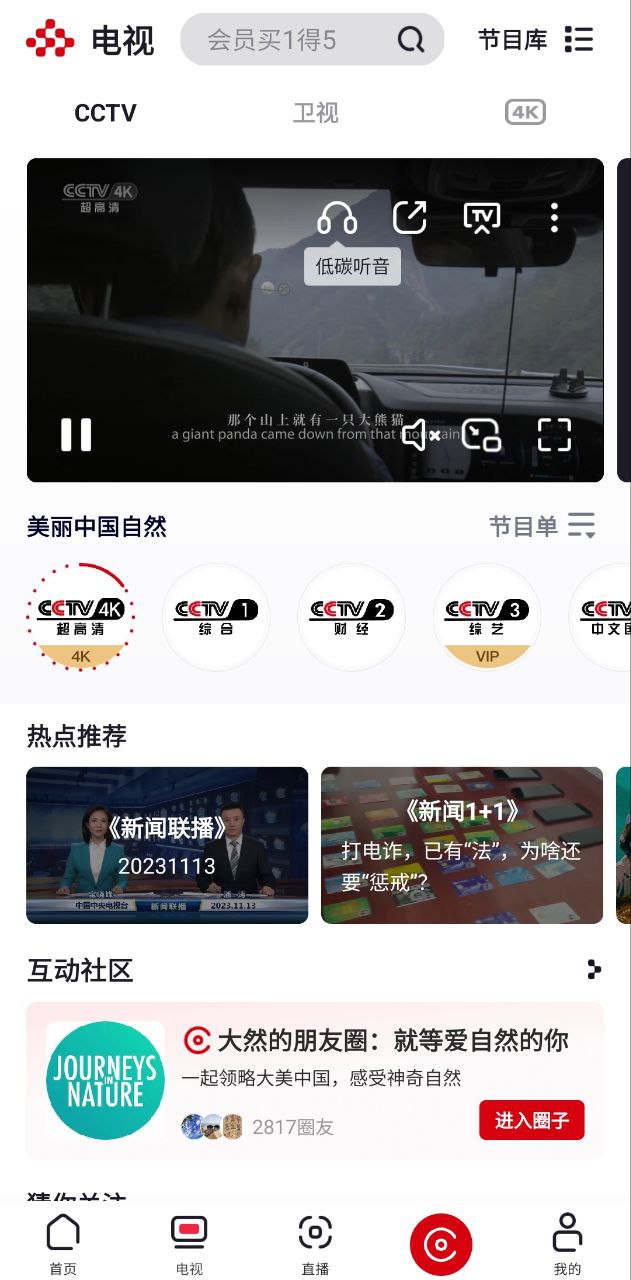Go to the 直播 live tab

315,1244
